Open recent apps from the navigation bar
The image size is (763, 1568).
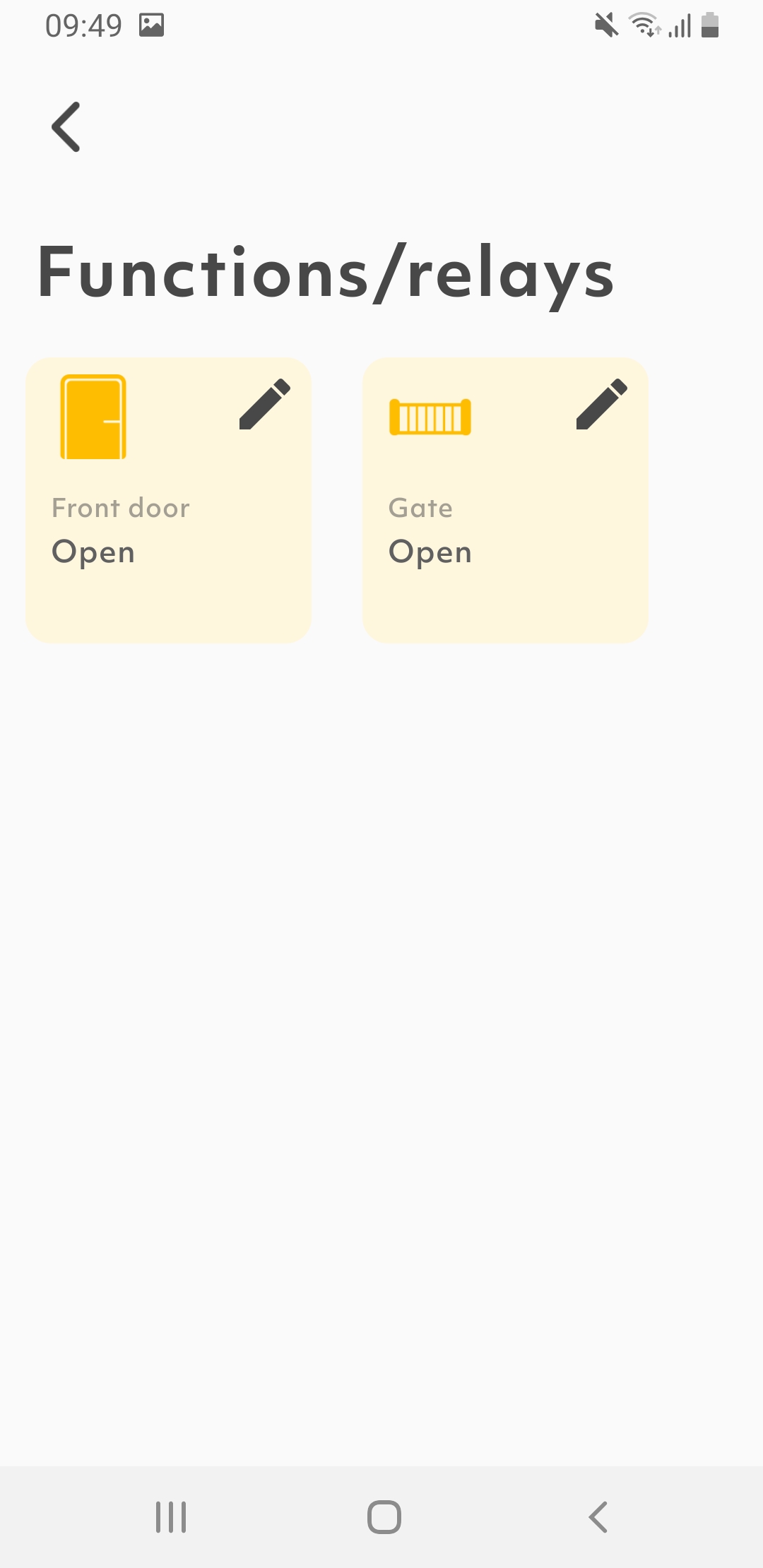(171, 1517)
